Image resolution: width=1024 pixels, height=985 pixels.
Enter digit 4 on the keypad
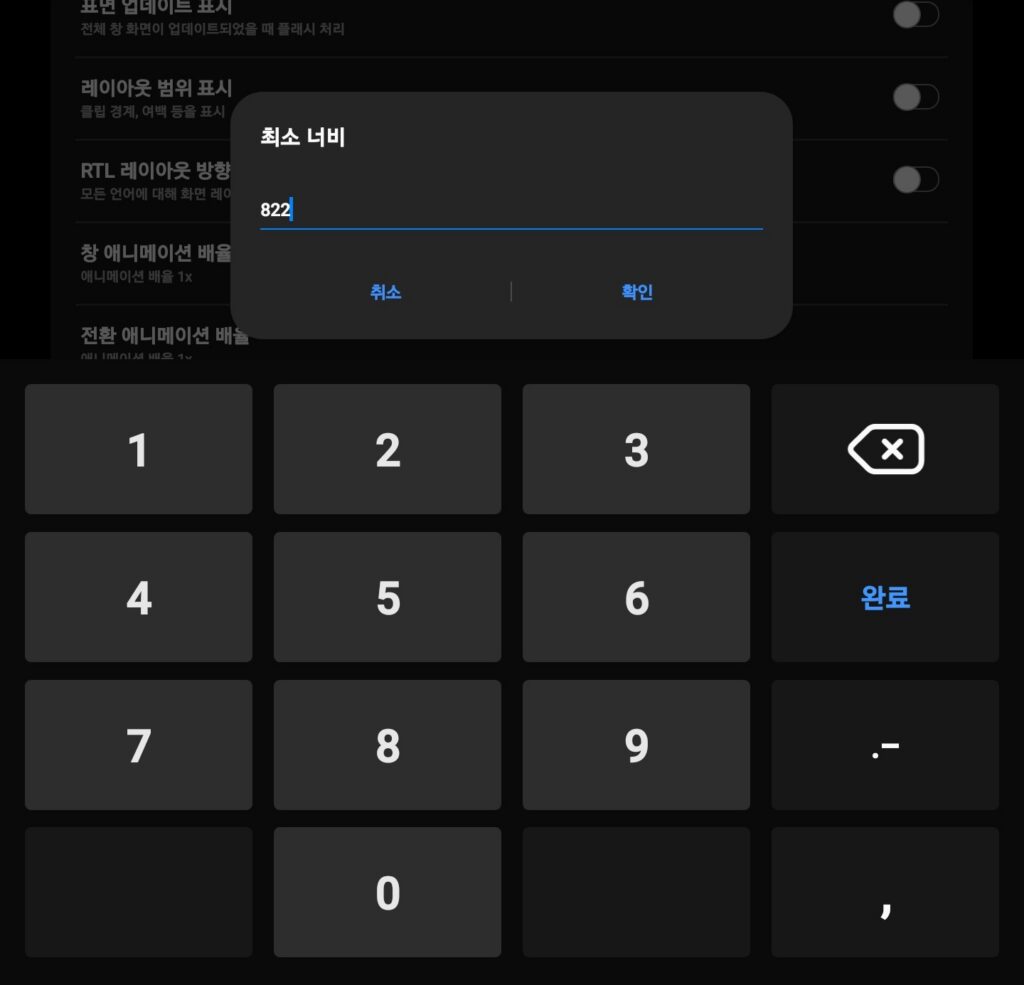[138, 597]
